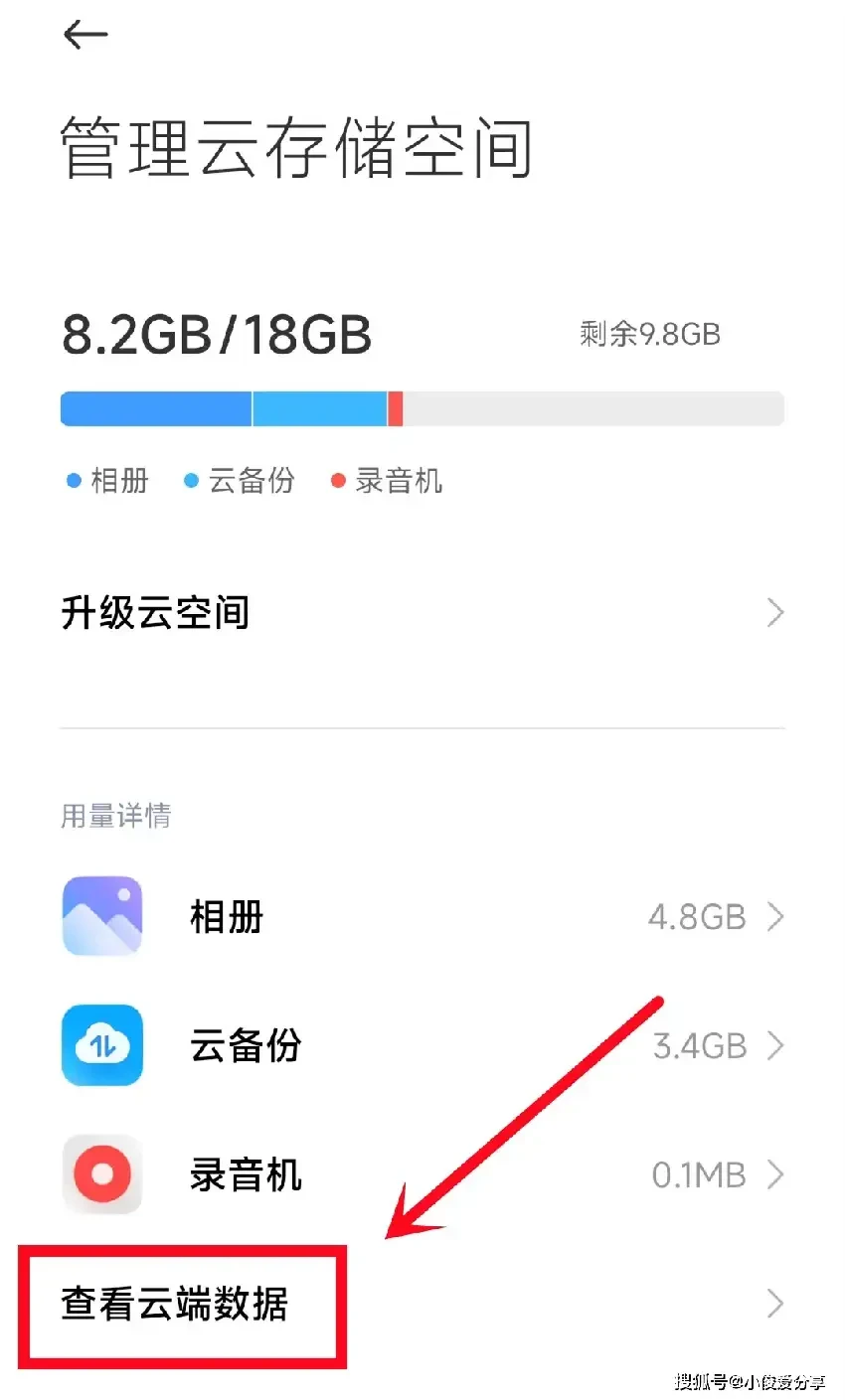Image resolution: width=845 pixels, height=1400 pixels.
Task: Tap 查看云端数据 to view cloud data
Action: 422,1304
